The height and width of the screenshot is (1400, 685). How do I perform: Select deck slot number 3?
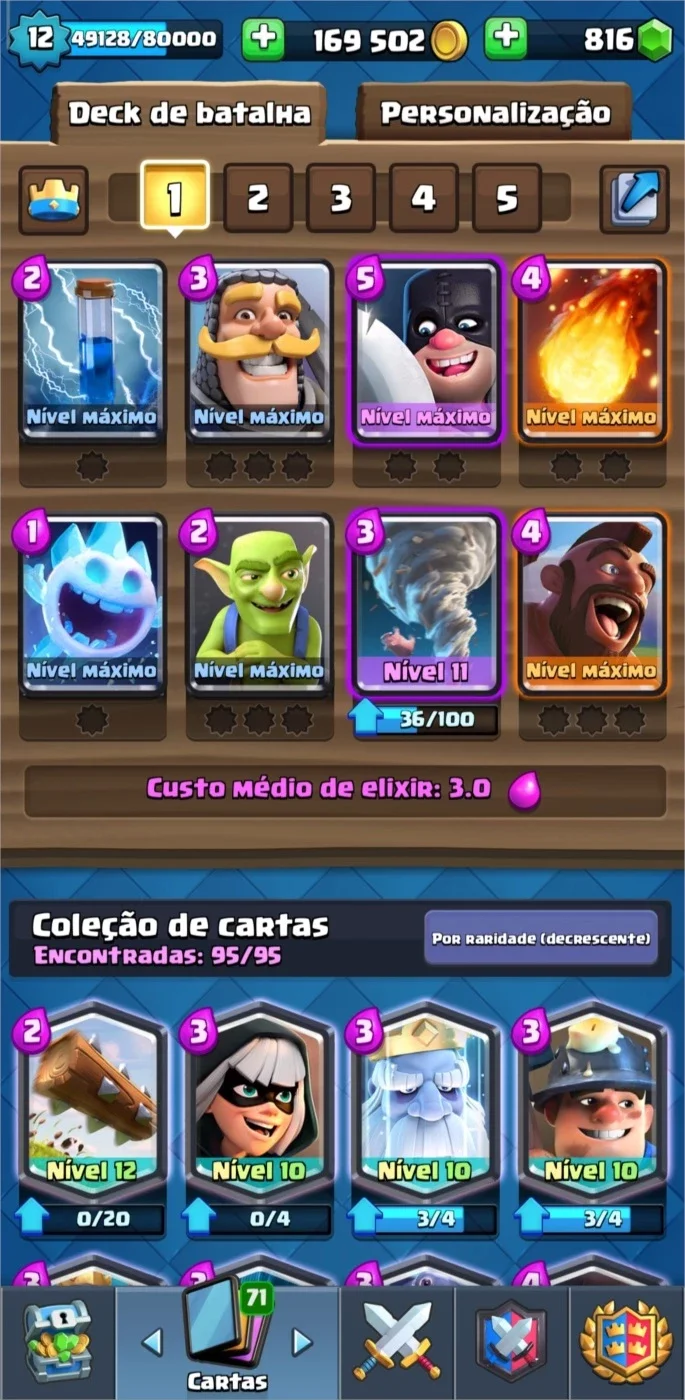coord(341,198)
